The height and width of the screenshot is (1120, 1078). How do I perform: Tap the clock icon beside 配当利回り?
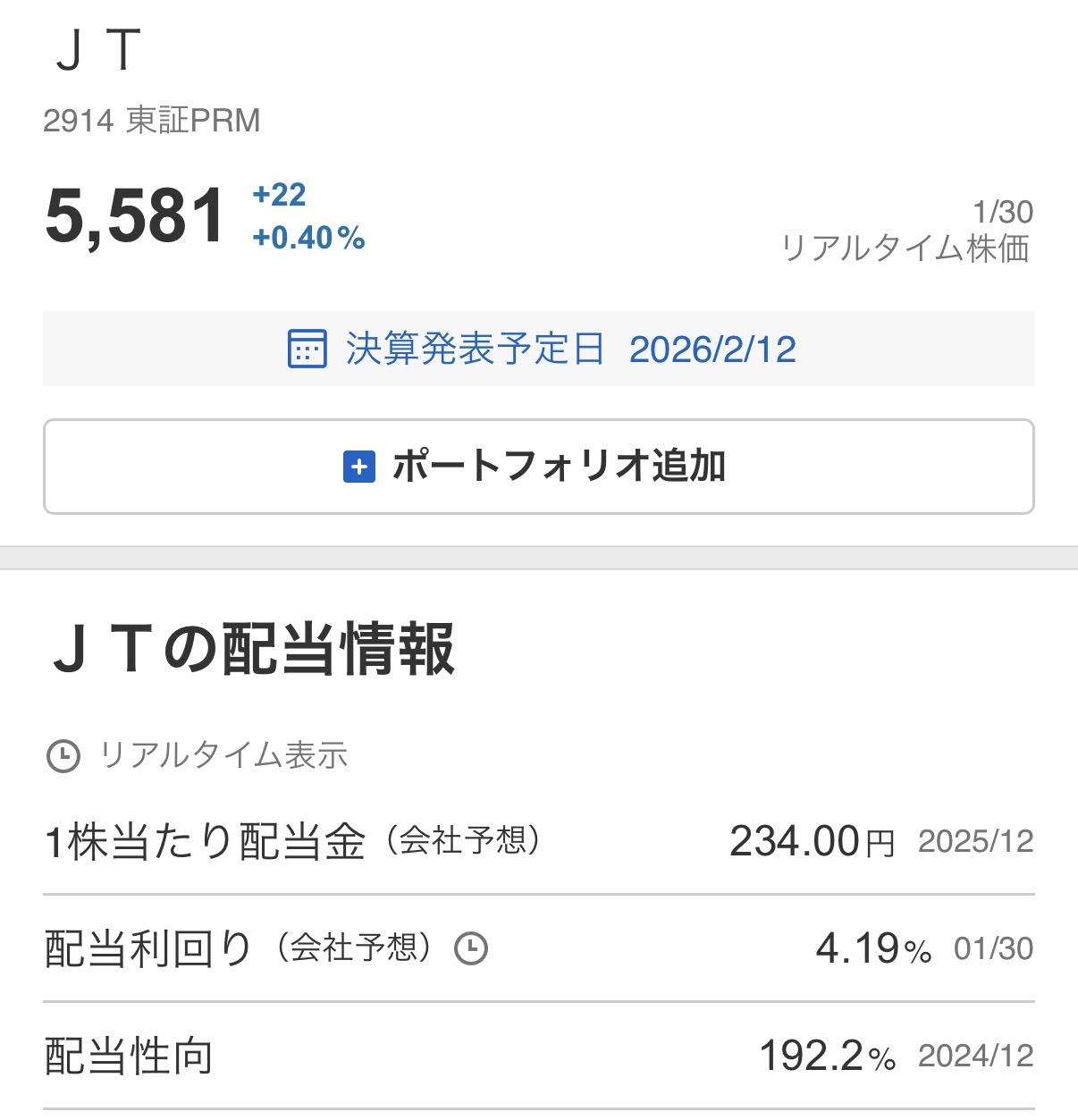(471, 948)
